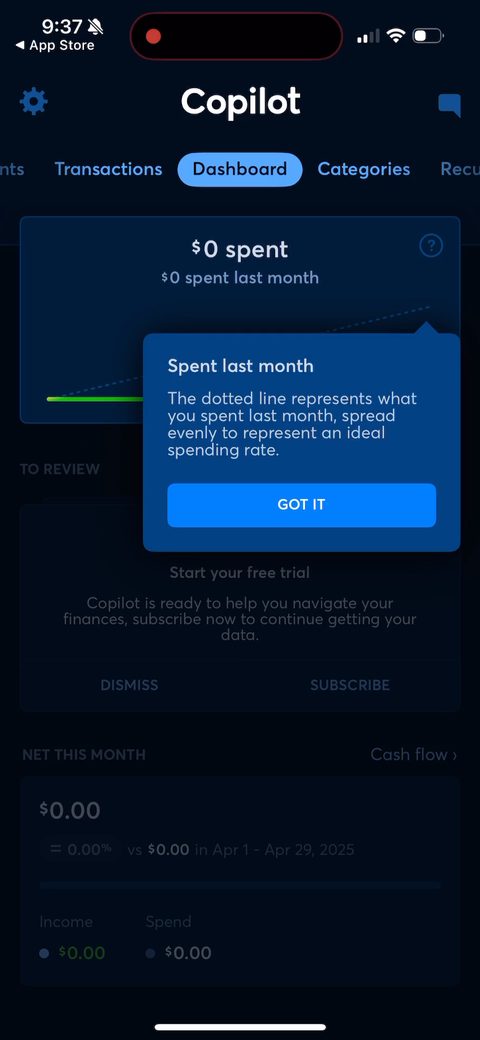Switch to the Transactions tab

108,169
